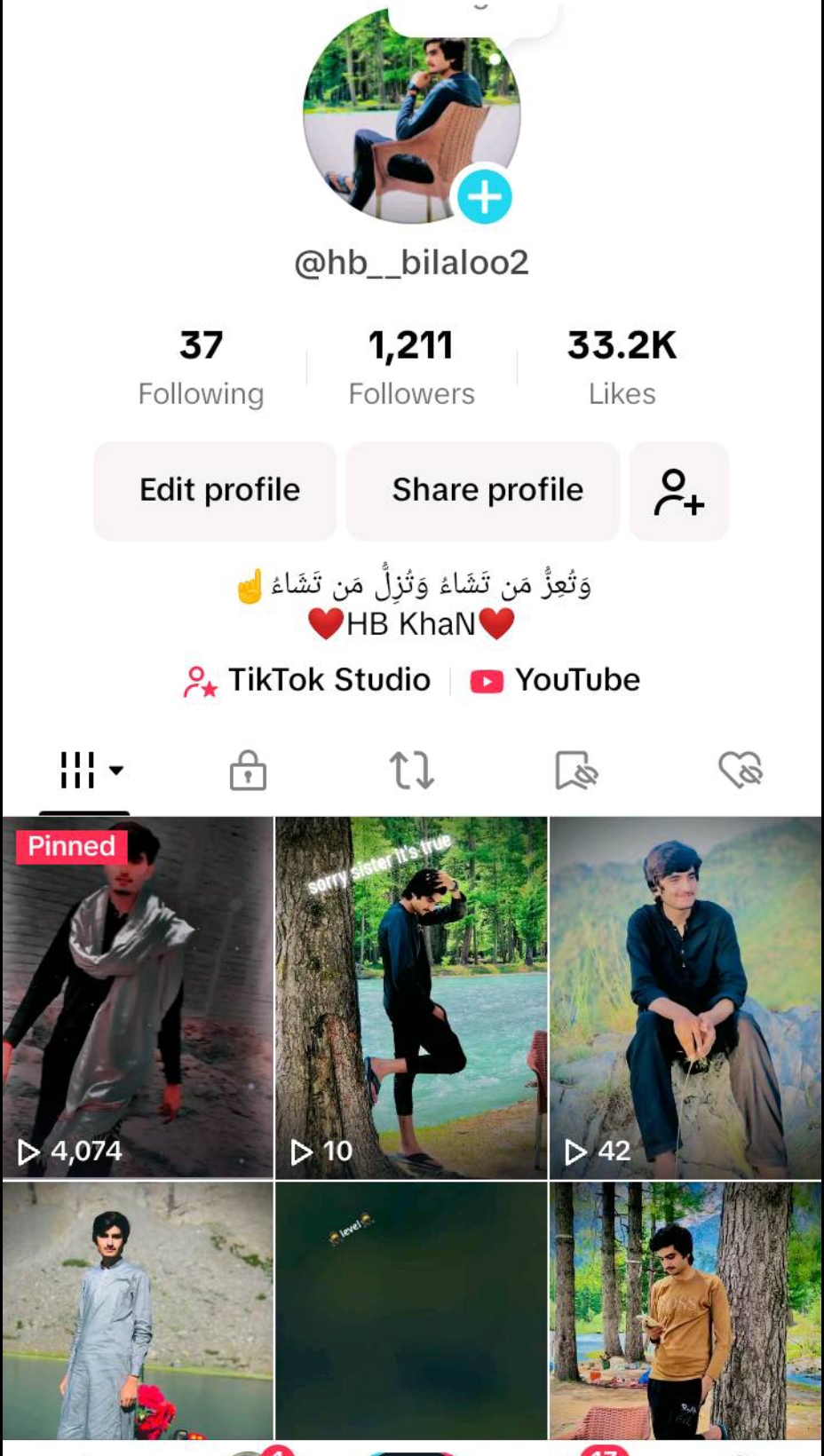The width and height of the screenshot is (824, 1456).
Task: Tap the plus icon on the profile photo
Action: click(x=485, y=197)
